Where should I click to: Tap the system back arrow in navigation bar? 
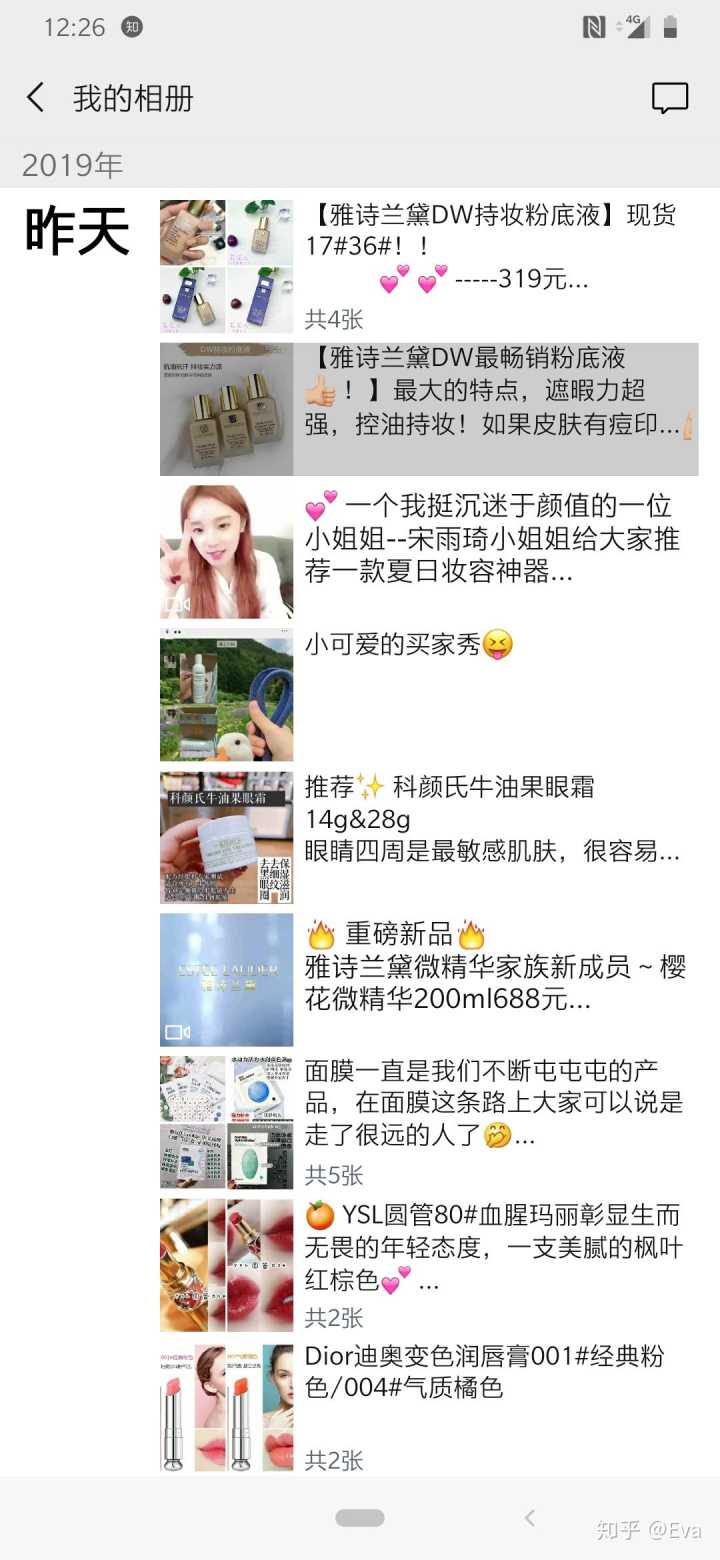[531, 1518]
